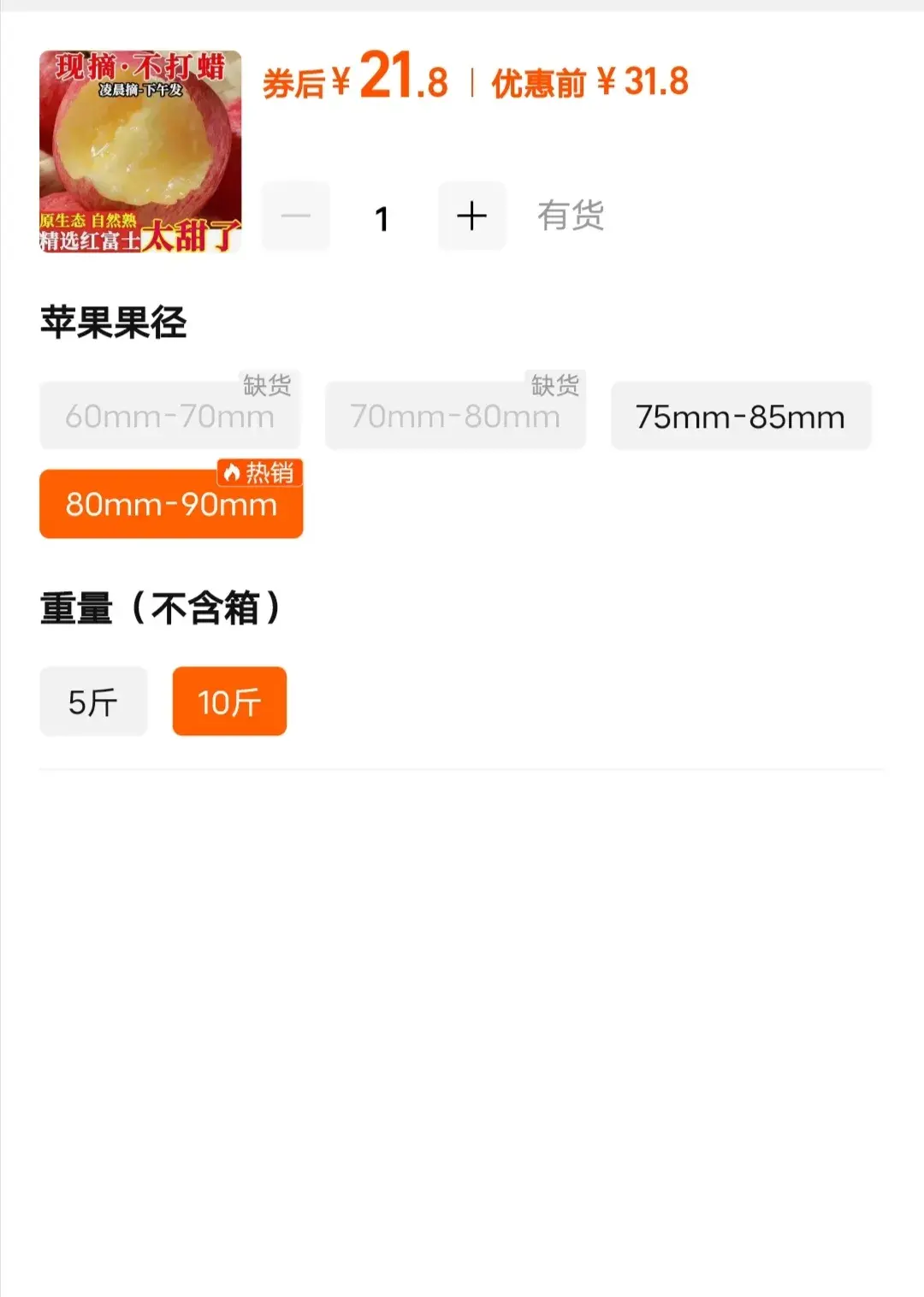
Task: Click the 缺货 badge on 60mm-70mm option
Action: coord(267,385)
